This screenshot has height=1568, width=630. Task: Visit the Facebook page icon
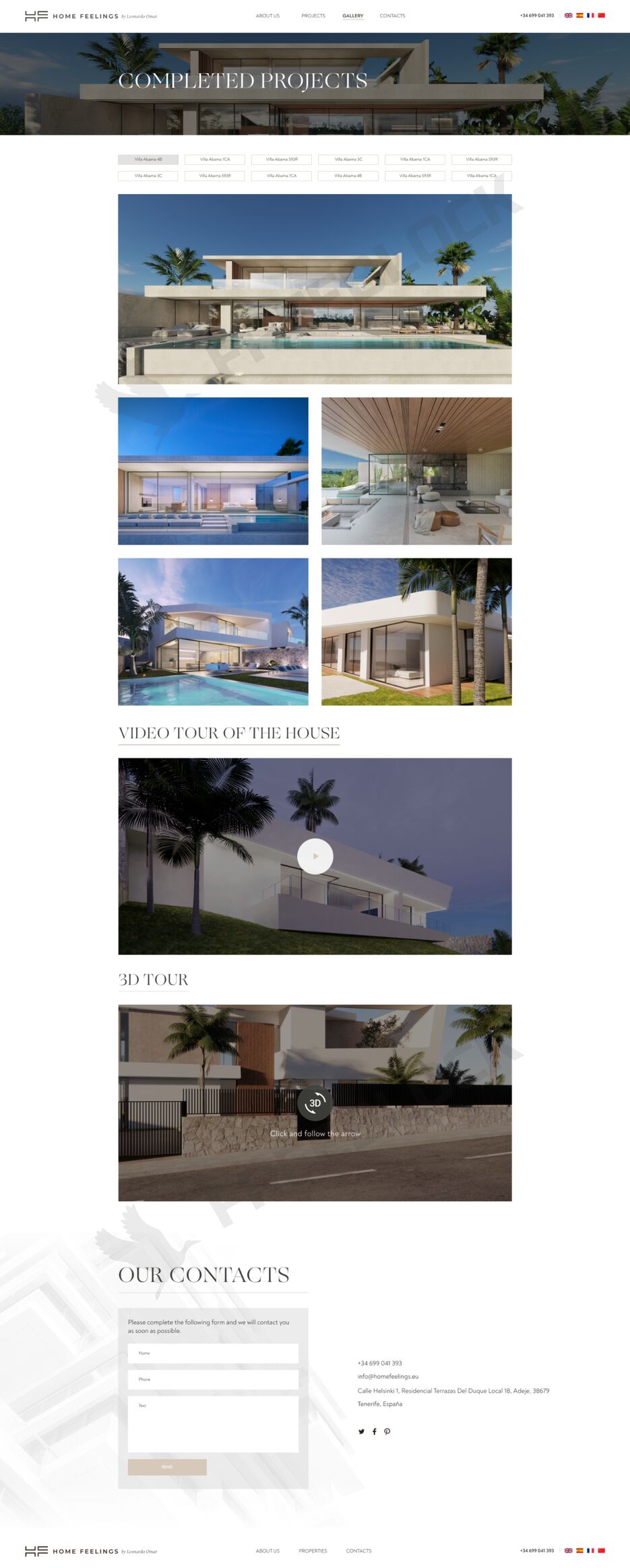coord(374,1431)
